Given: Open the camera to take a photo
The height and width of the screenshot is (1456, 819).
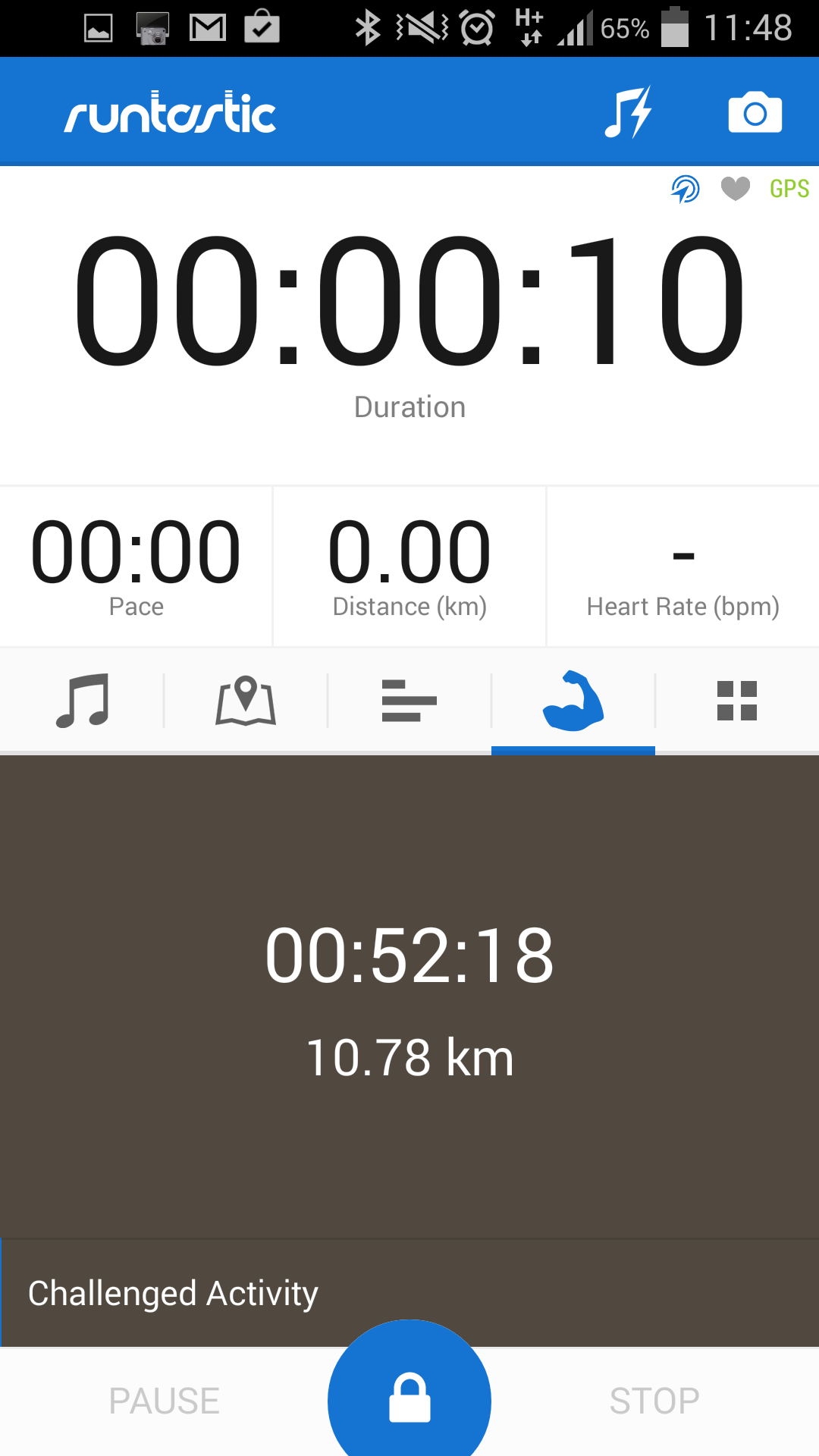Looking at the screenshot, I should [x=755, y=111].
